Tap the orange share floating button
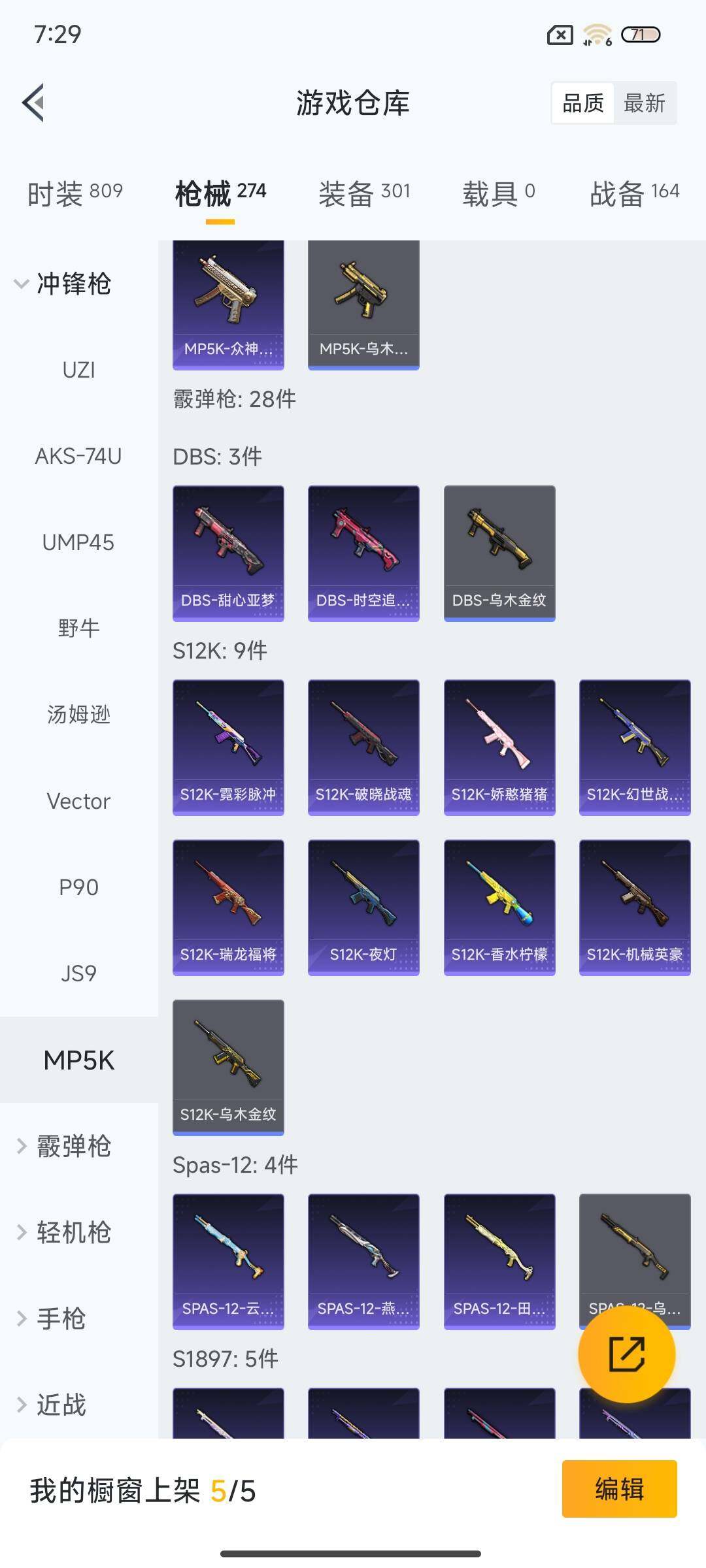Image resolution: width=706 pixels, height=1568 pixels. tap(626, 1354)
